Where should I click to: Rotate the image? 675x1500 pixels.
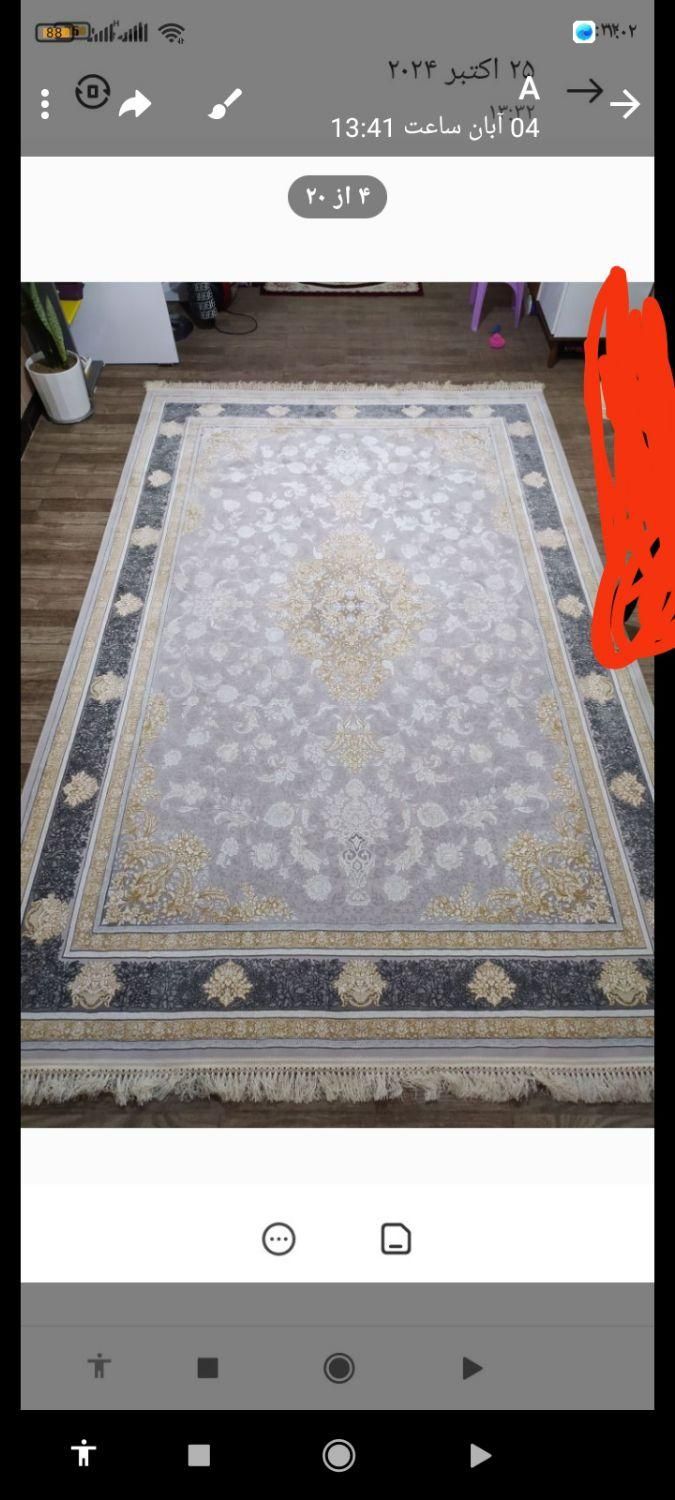[x=92, y=93]
